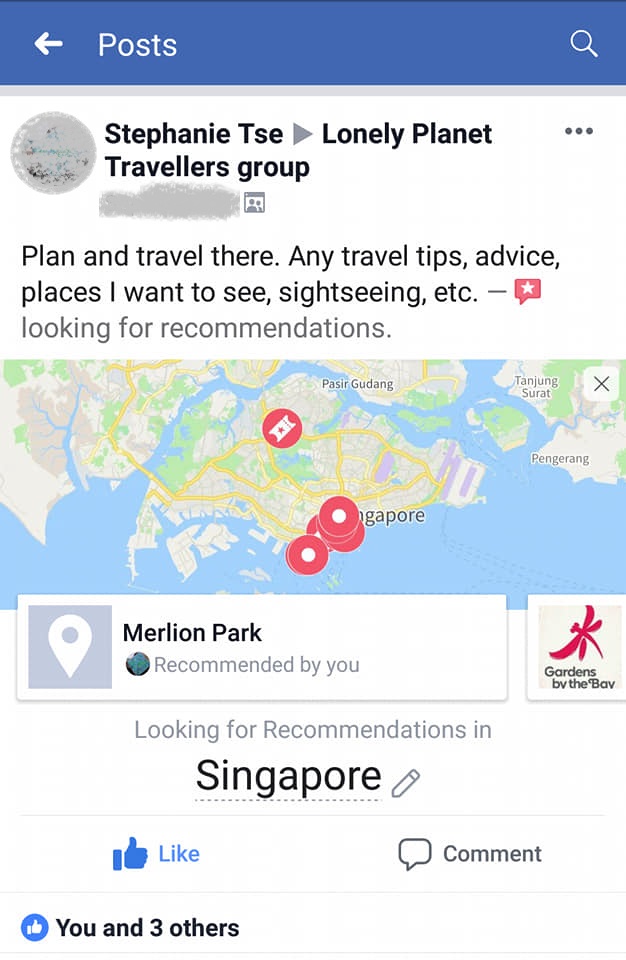
Task: Open search in the Posts header
Action: click(583, 44)
